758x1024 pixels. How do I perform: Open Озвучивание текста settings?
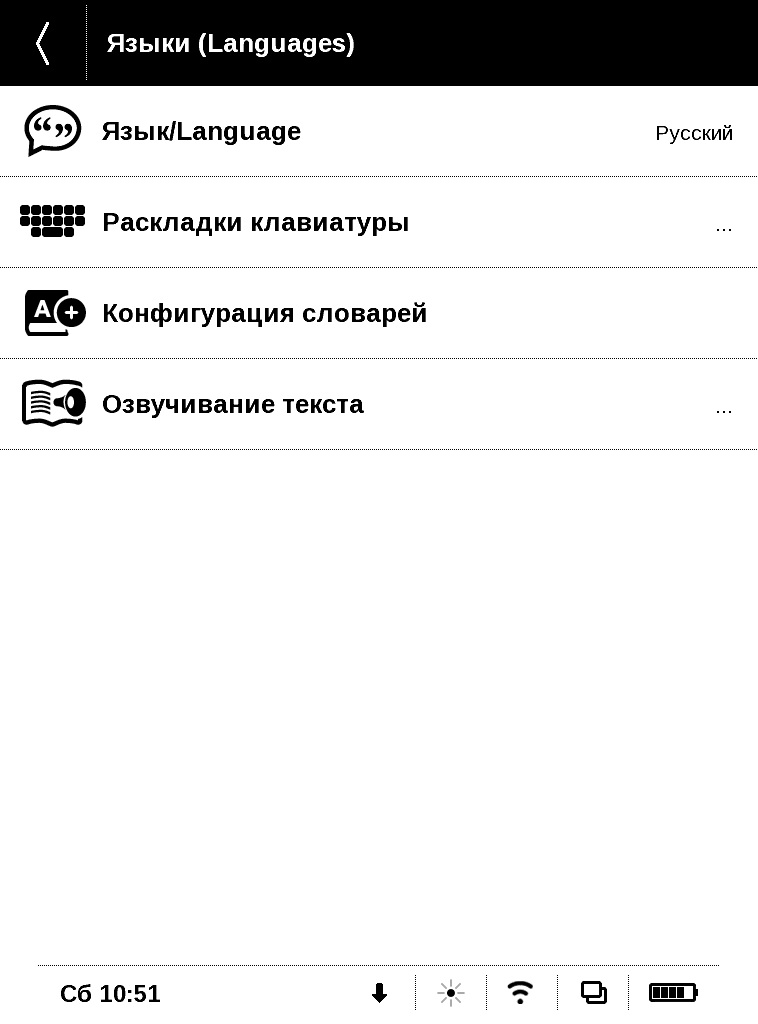(378, 404)
